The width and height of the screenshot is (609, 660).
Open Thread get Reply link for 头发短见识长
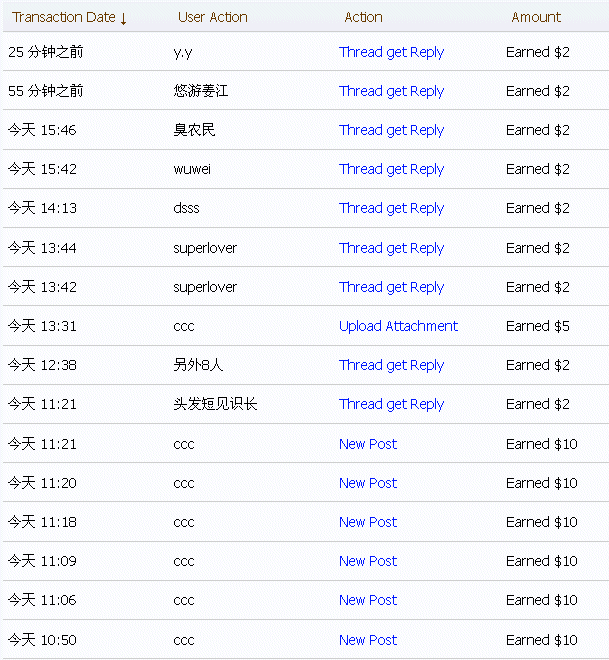(x=391, y=404)
